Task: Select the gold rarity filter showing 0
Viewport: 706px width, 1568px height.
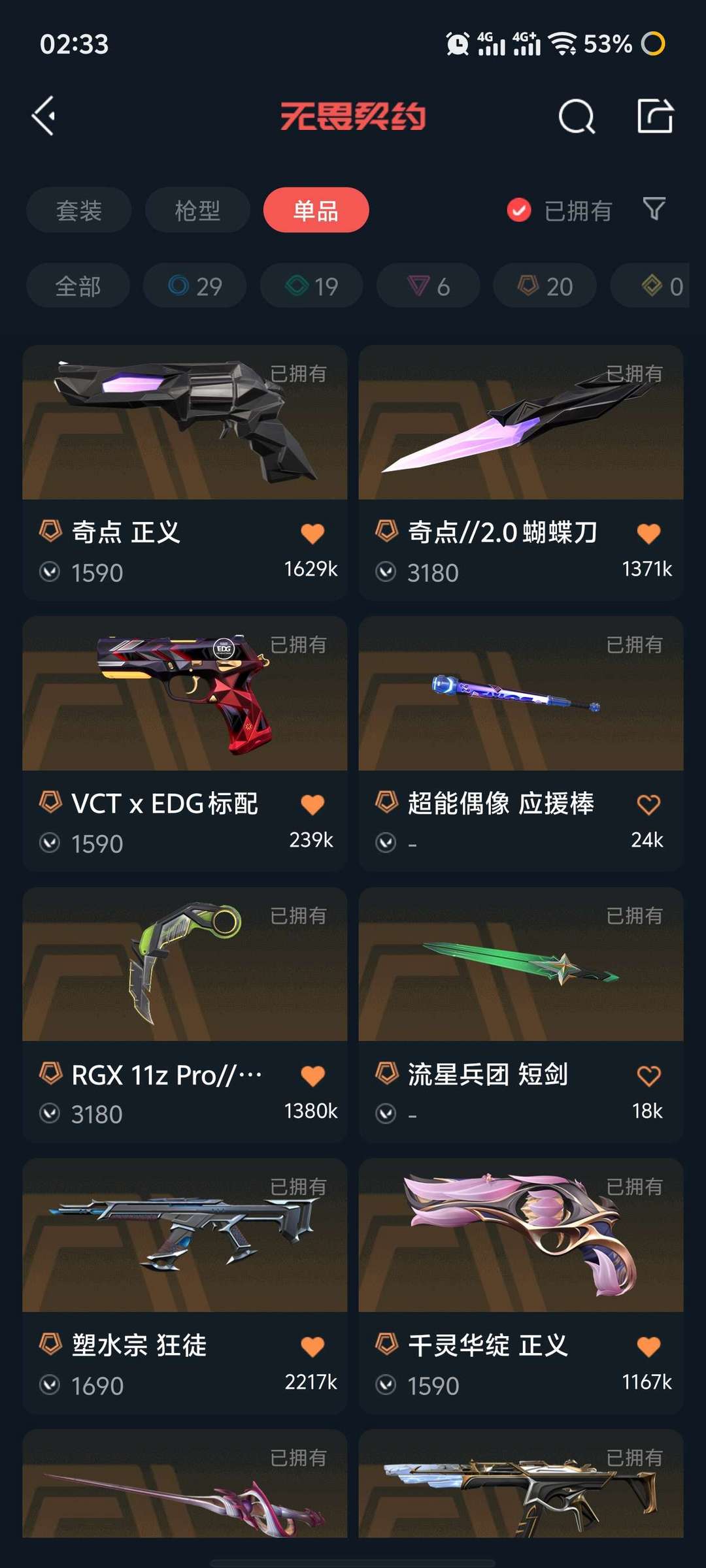Action: pyautogui.click(x=654, y=286)
